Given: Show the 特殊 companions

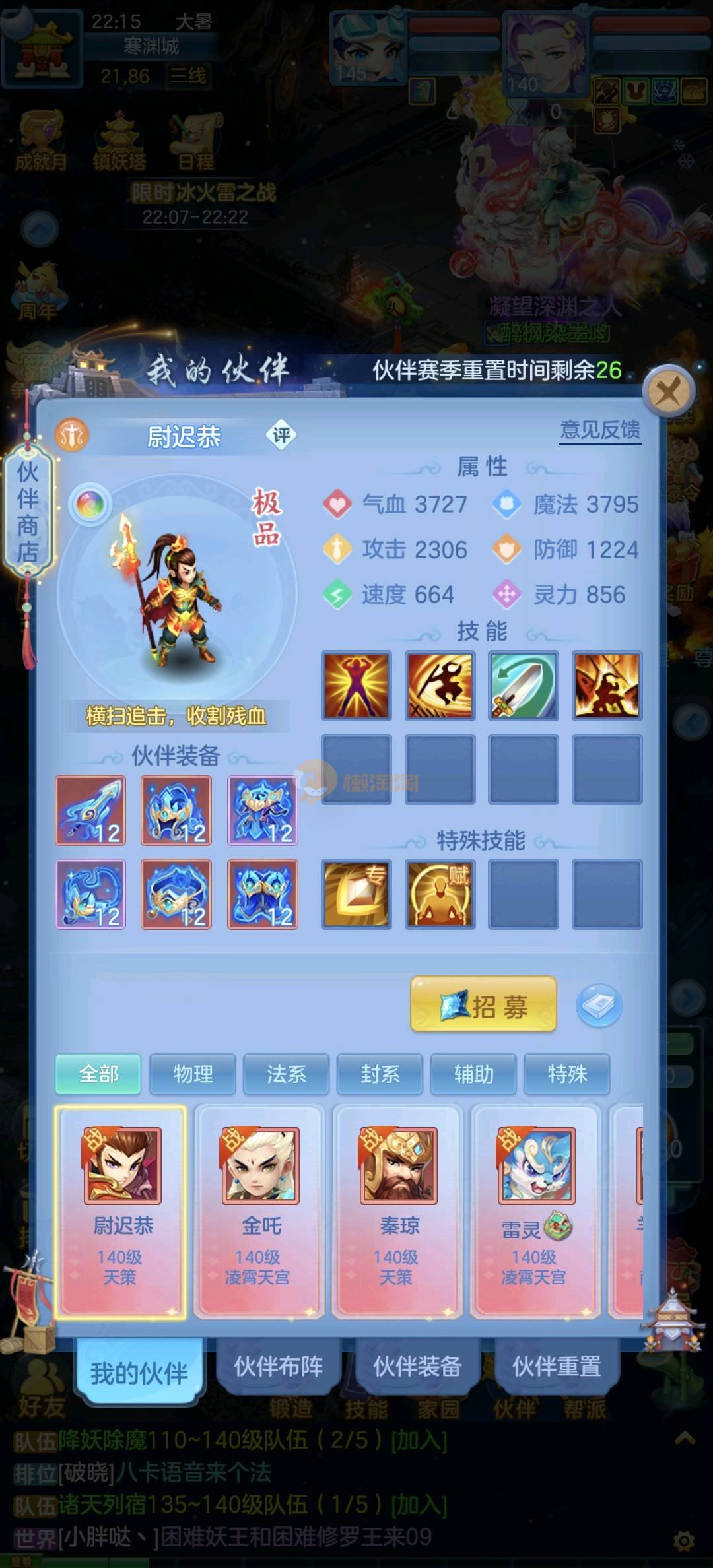Looking at the screenshot, I should (567, 1074).
